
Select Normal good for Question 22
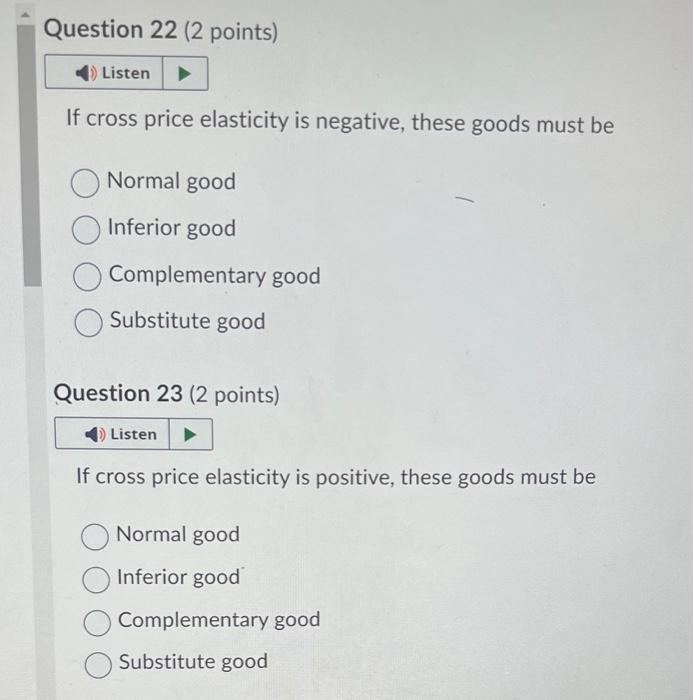(87, 183)
